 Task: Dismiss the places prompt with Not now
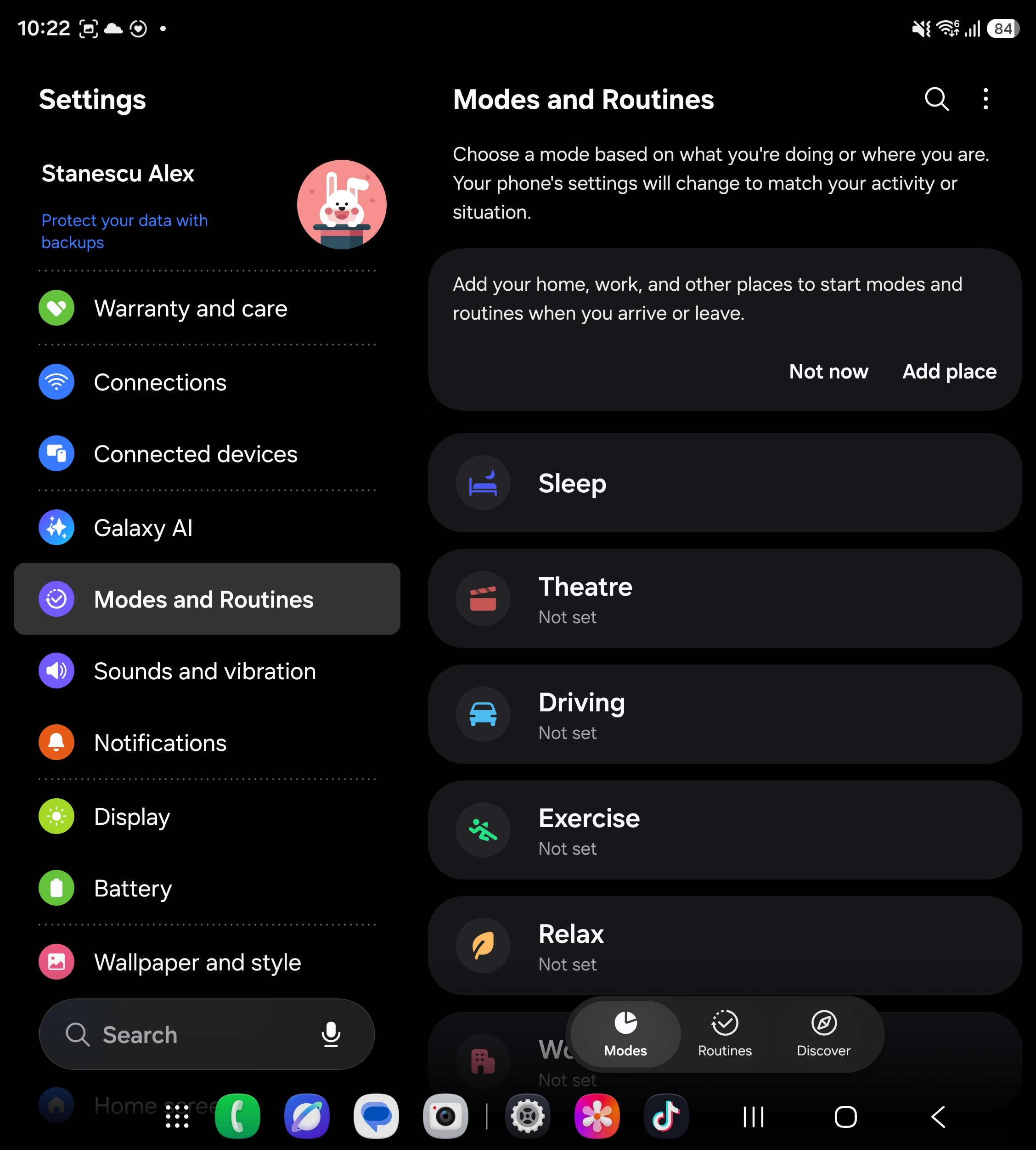pyautogui.click(x=828, y=371)
